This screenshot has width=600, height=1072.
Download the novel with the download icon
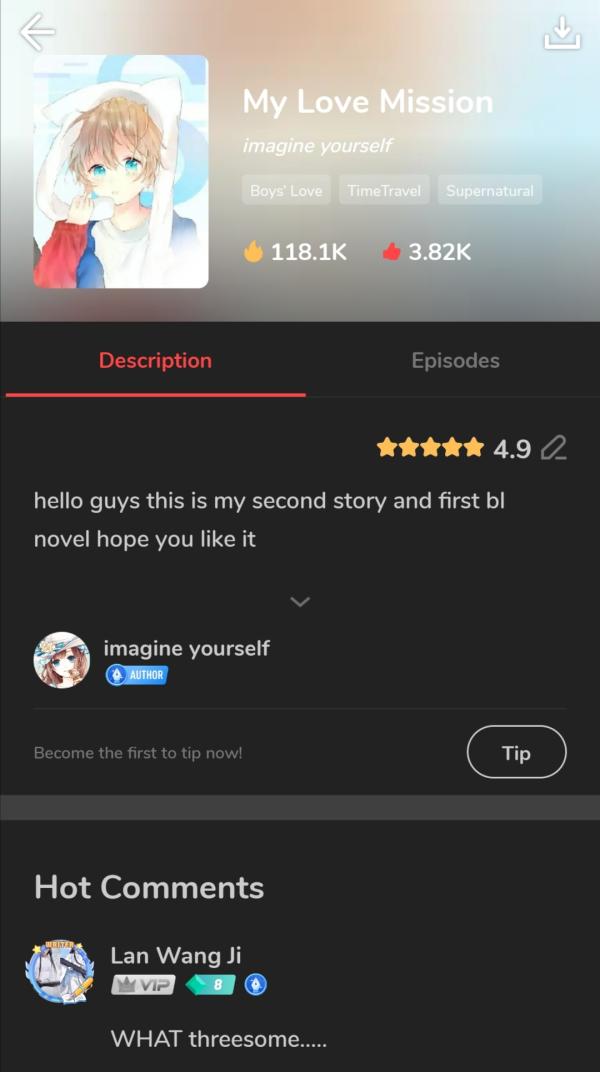point(561,33)
